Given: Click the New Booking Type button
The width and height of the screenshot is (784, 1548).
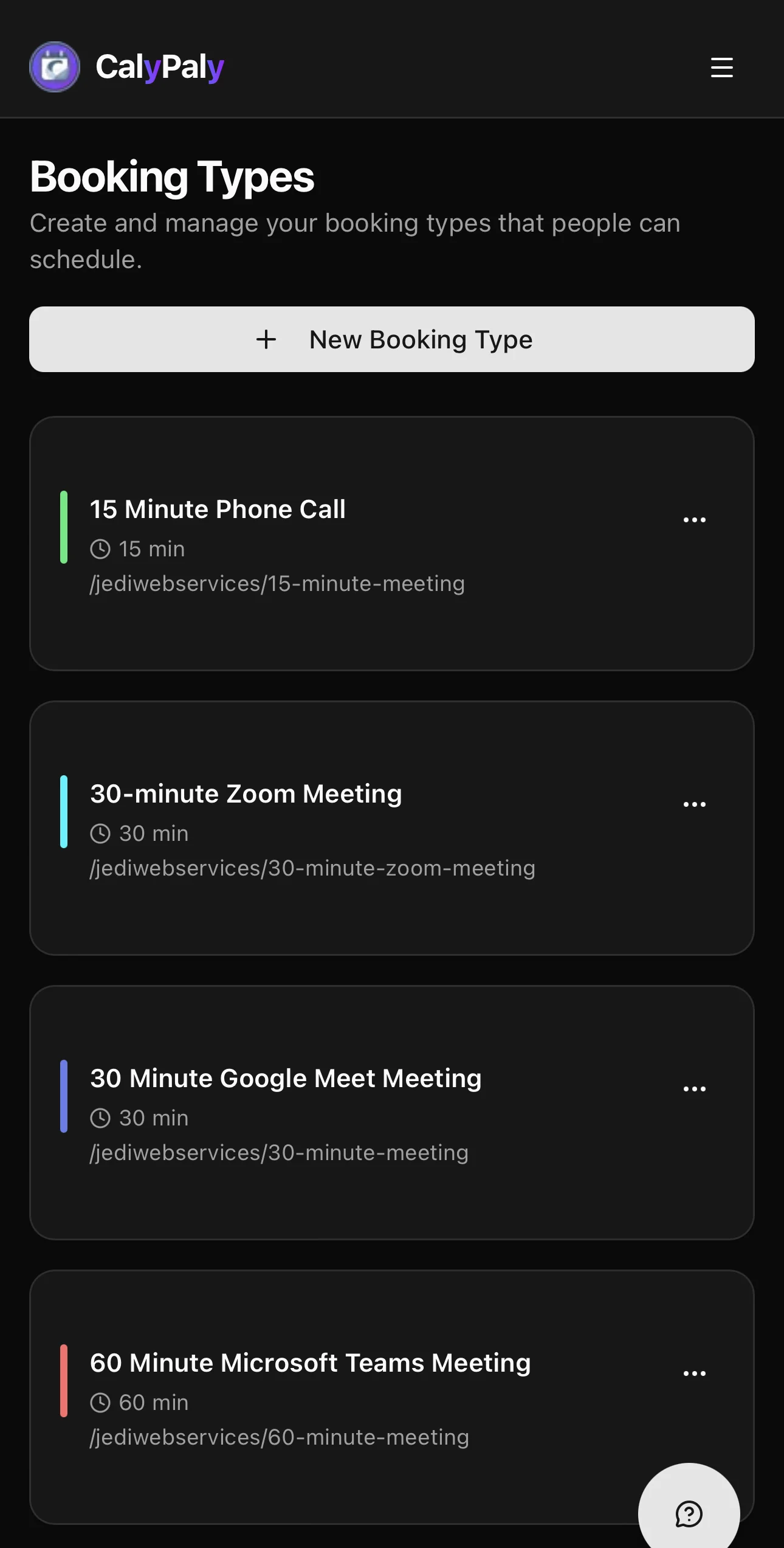Looking at the screenshot, I should pos(392,339).
